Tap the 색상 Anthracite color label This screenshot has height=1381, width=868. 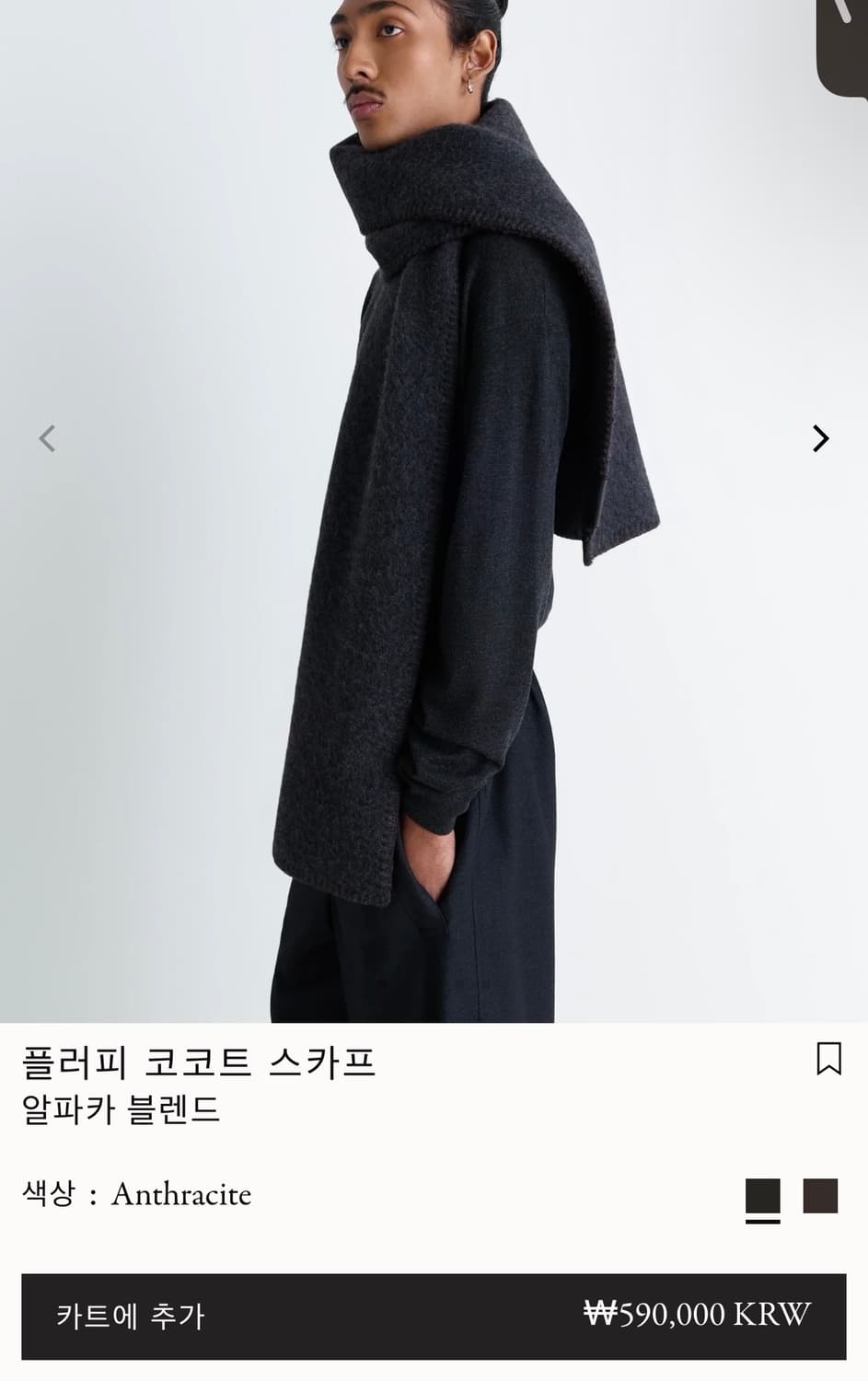138,1194
